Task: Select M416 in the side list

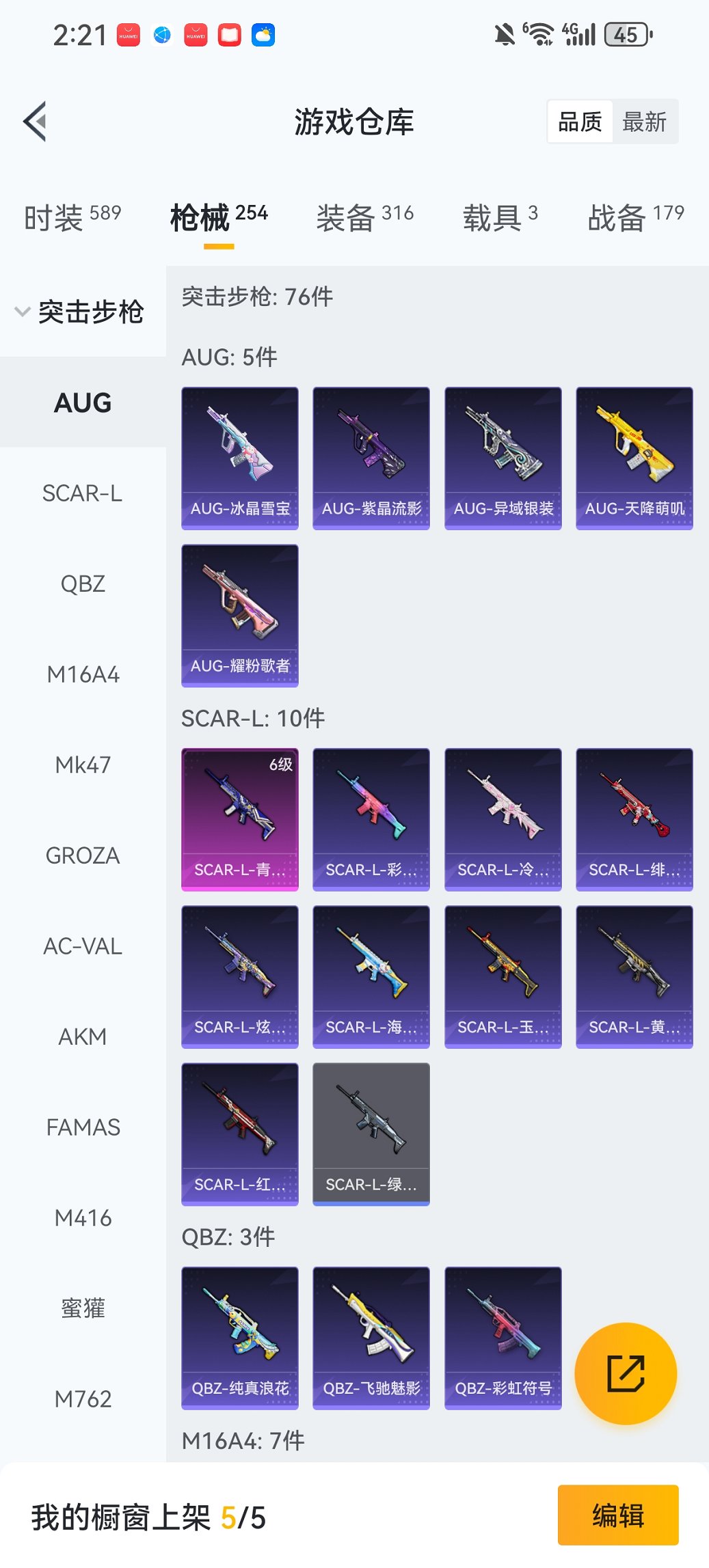Action: (x=83, y=1218)
